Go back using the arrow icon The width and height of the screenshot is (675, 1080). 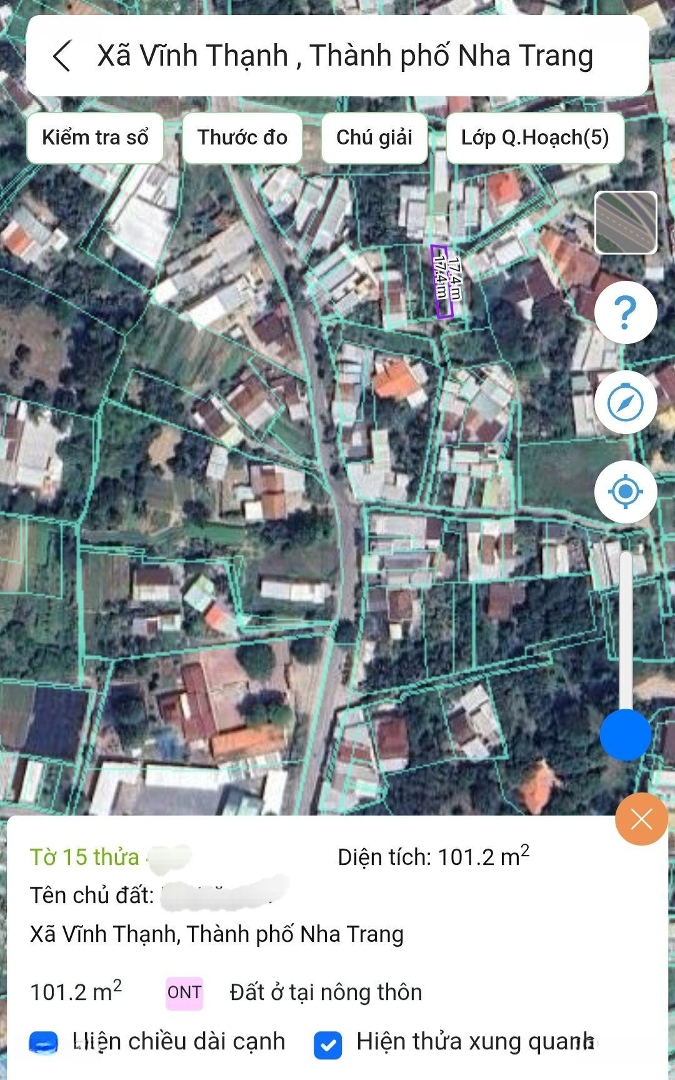pos(61,56)
